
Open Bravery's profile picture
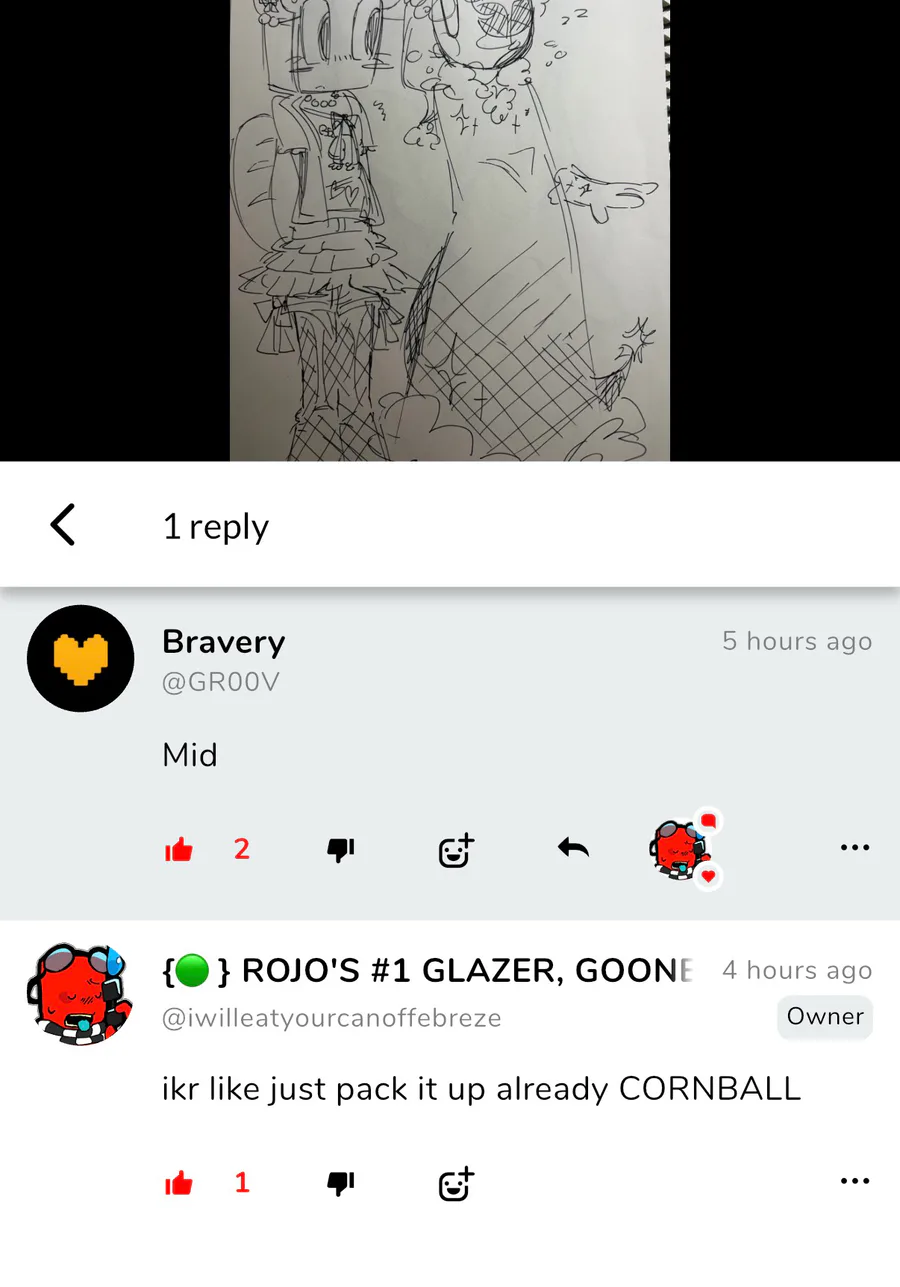(80, 659)
